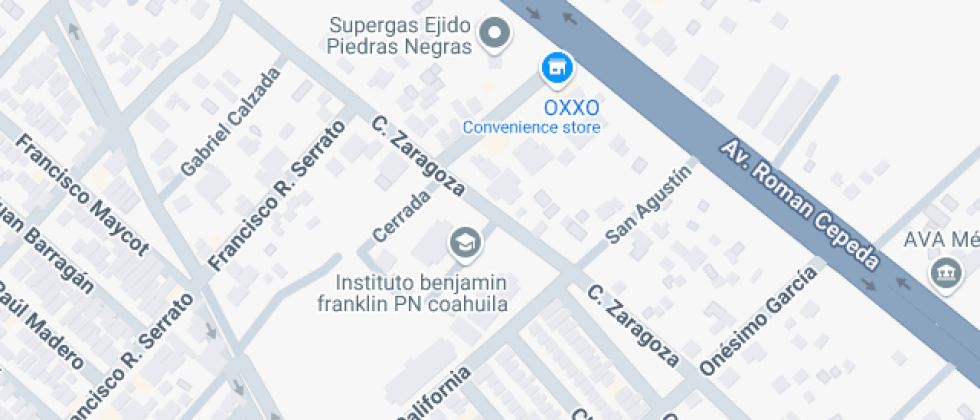
Task: Open the OXXO convenience store marker
Action: [x=556, y=68]
